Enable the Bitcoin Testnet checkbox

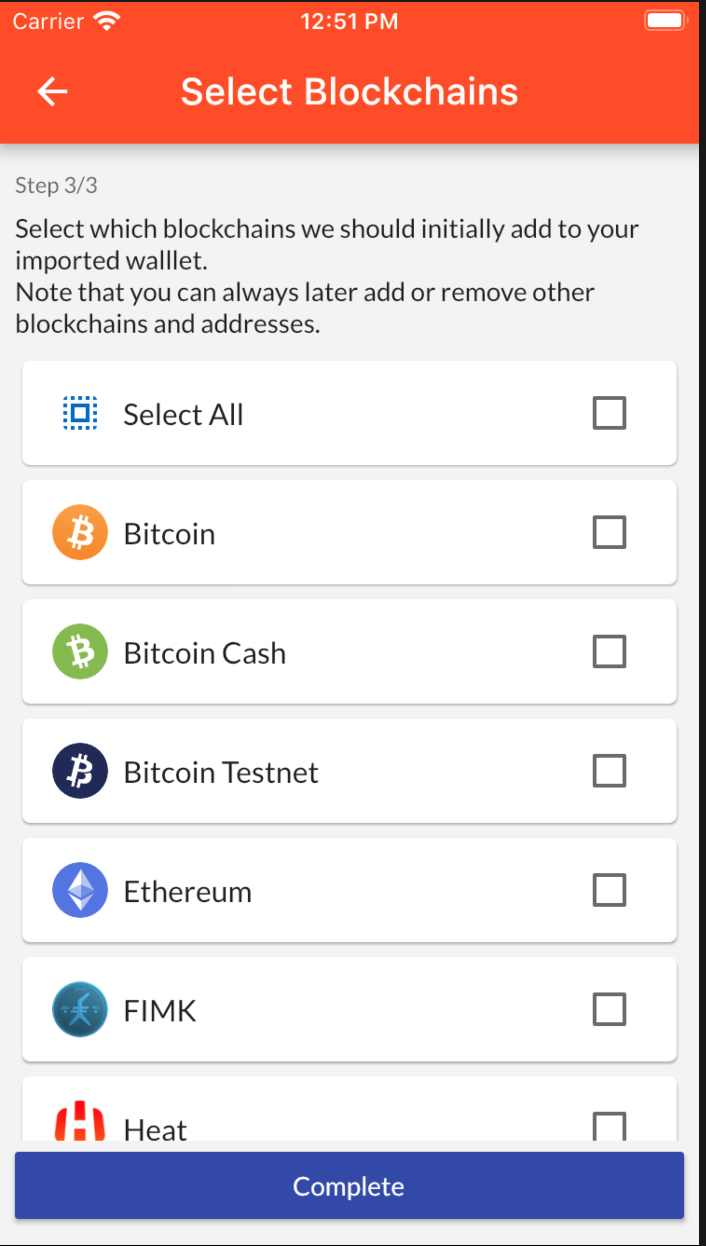point(610,771)
